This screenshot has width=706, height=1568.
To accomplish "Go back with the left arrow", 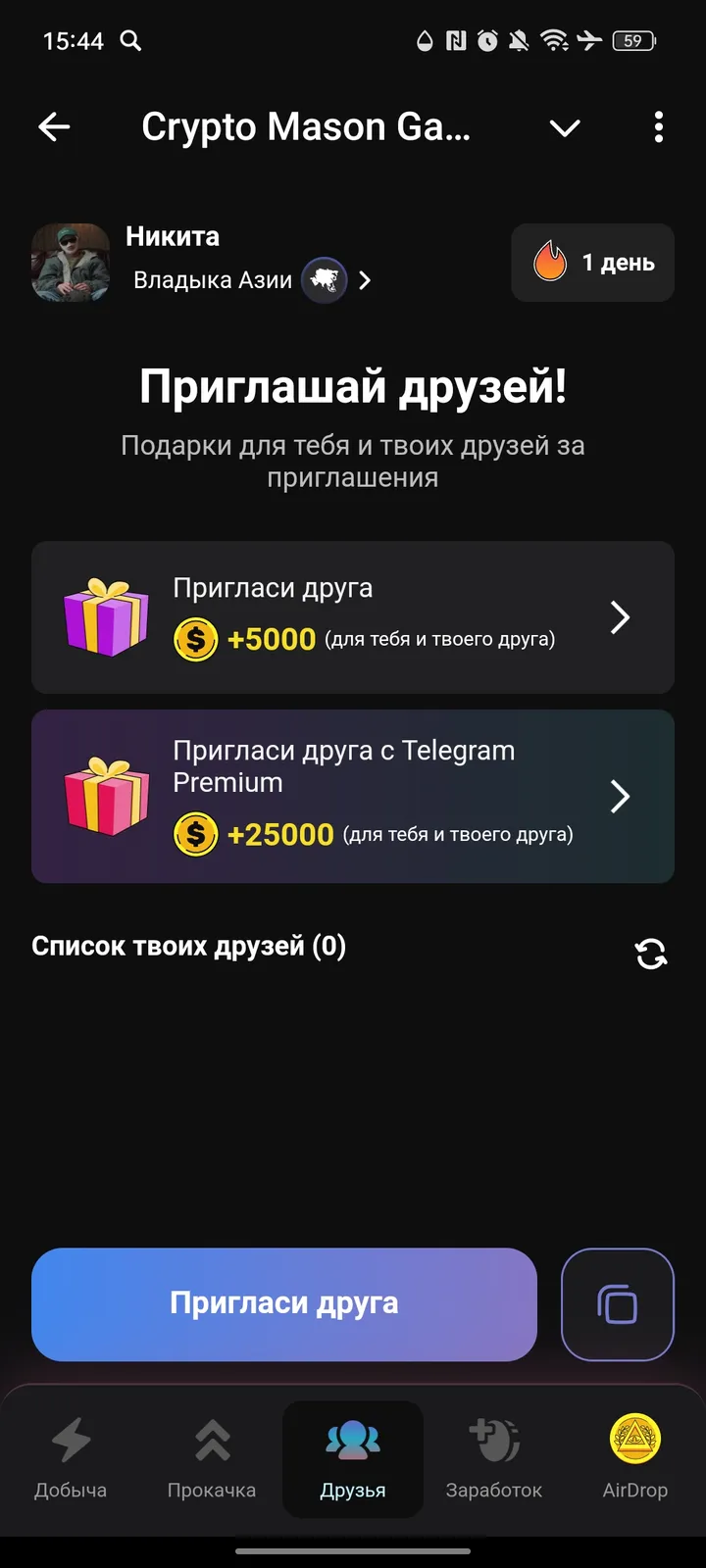I will coord(54,127).
